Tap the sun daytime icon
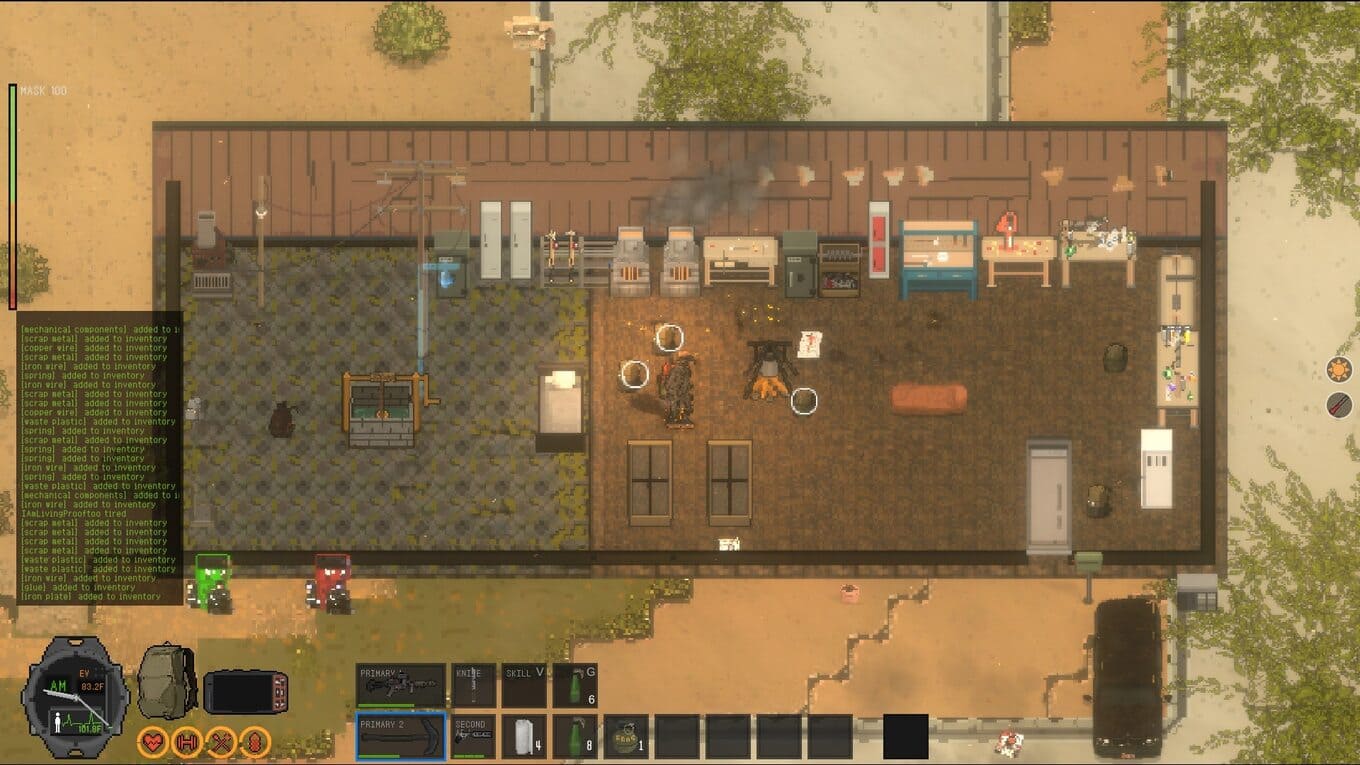The height and width of the screenshot is (765, 1360). [x=1339, y=369]
